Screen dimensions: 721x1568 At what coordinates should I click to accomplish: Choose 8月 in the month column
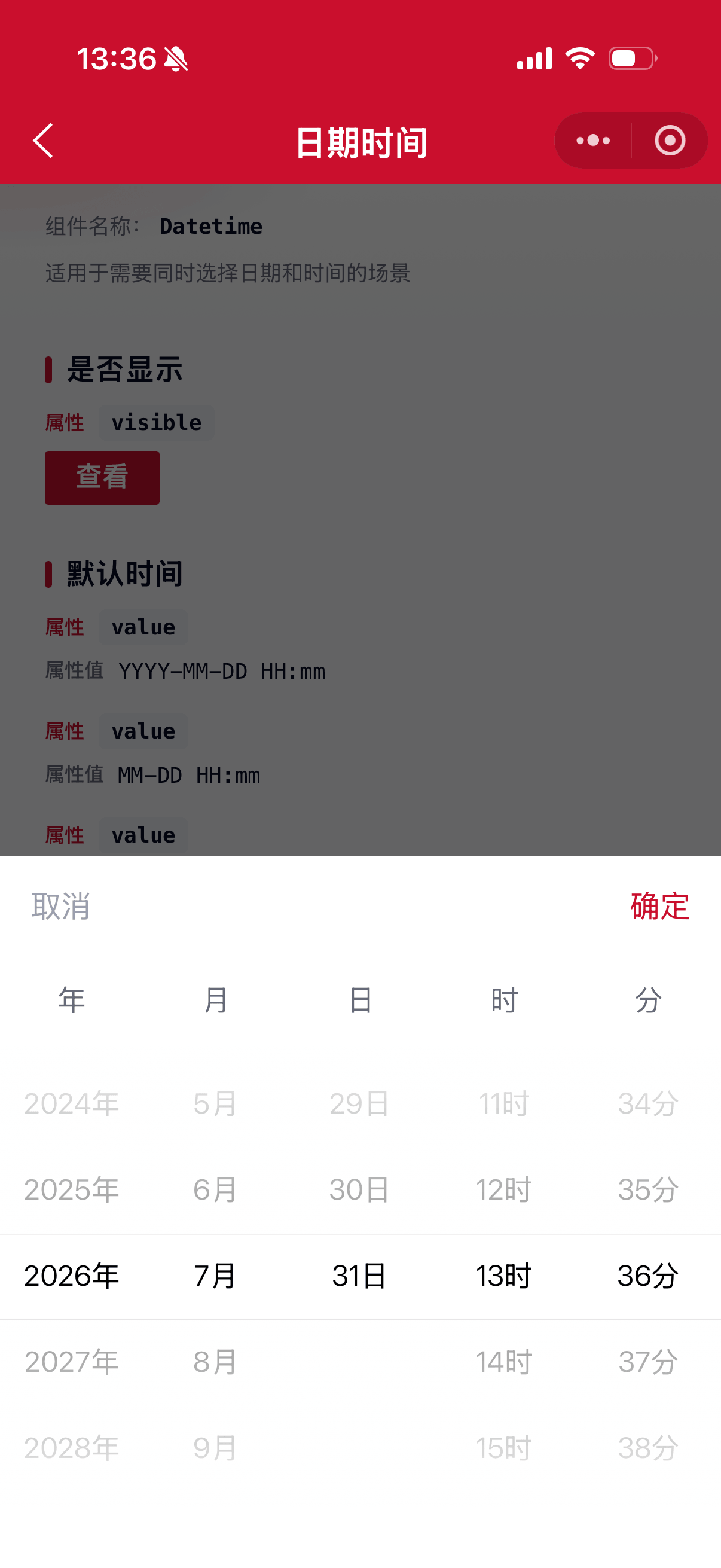(x=215, y=1362)
